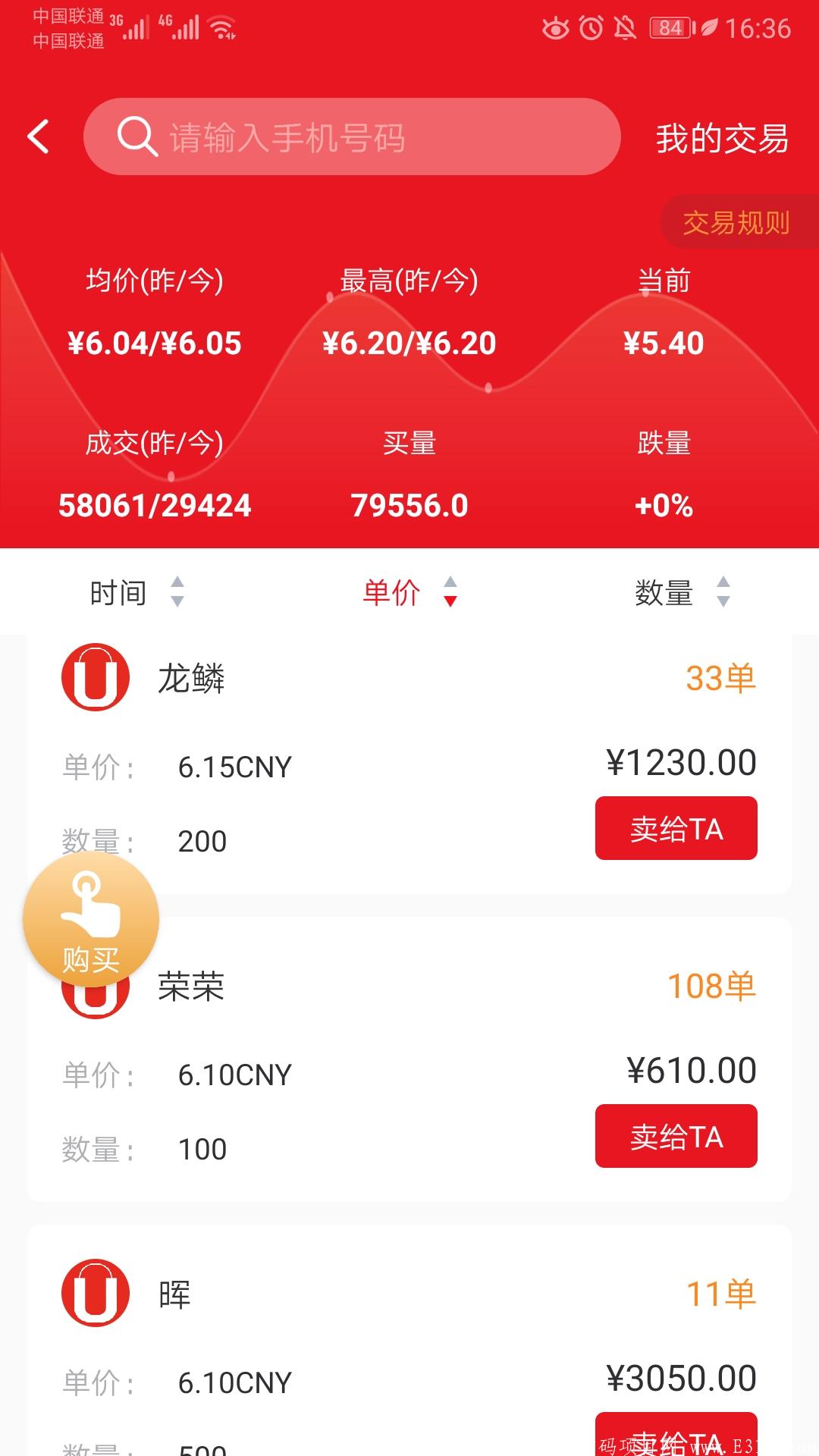
Task: View 交易规则 trading rules
Action: click(x=736, y=223)
